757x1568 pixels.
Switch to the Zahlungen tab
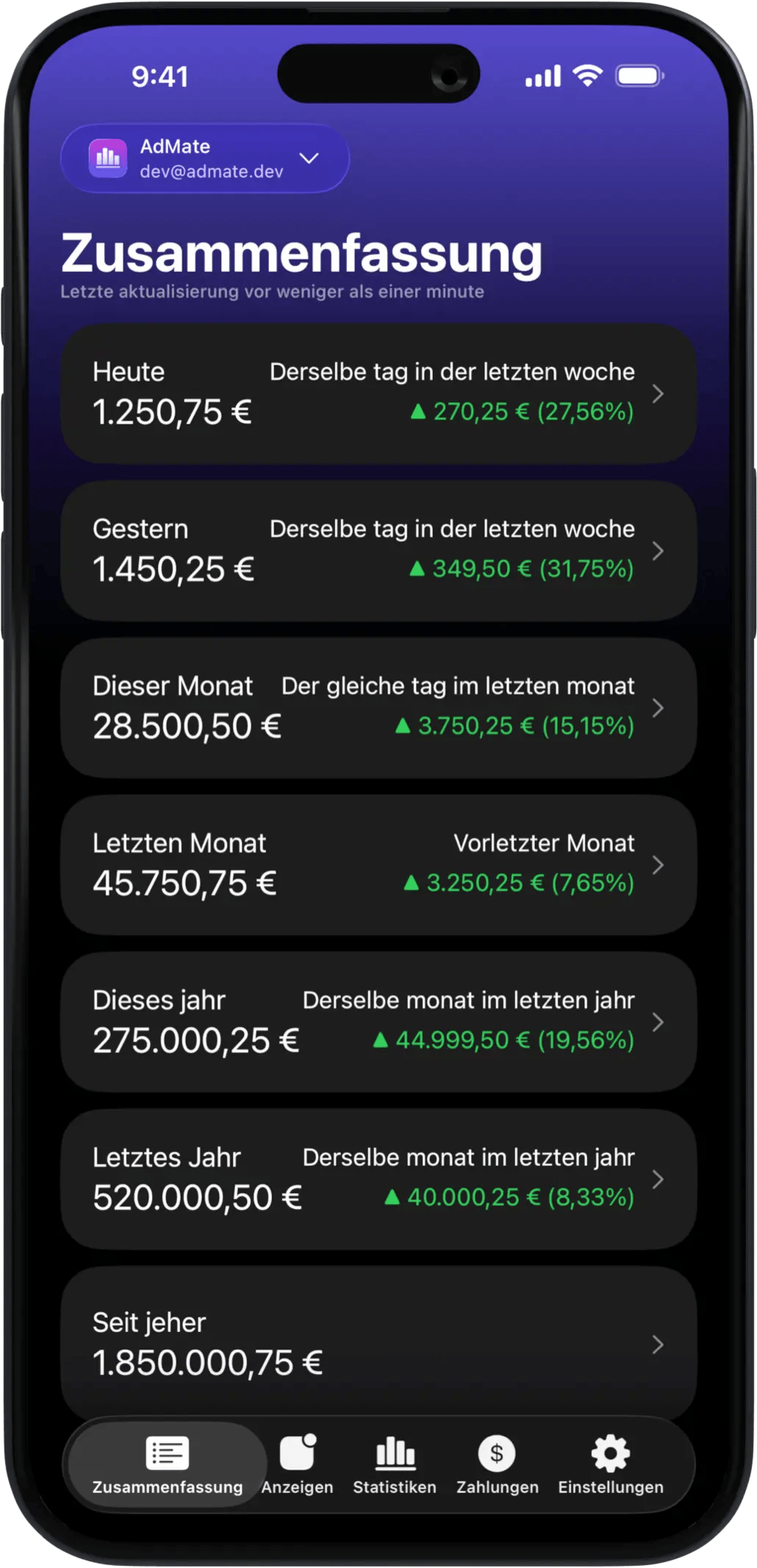coord(498,1465)
